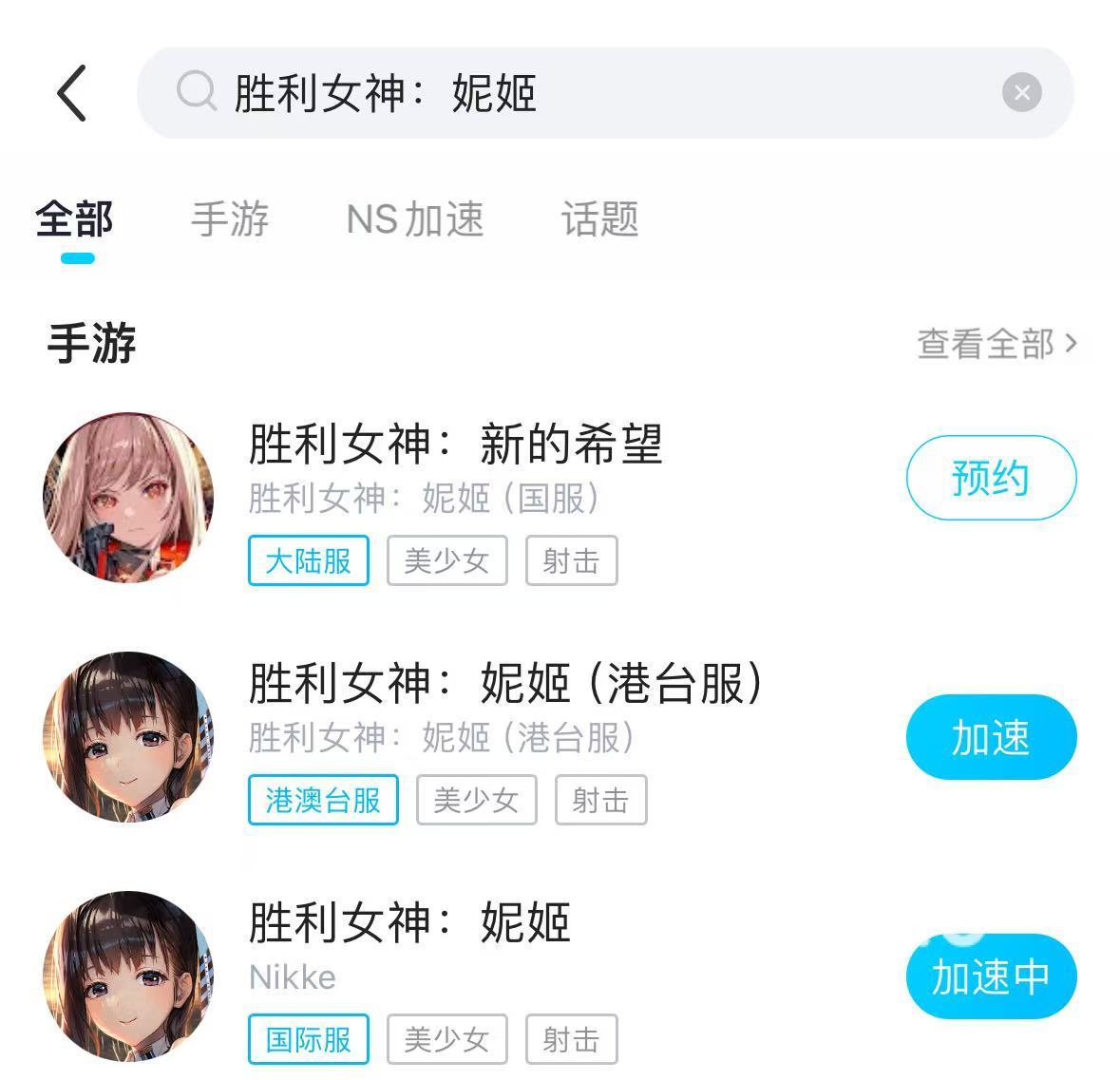Image resolution: width=1120 pixels, height=1080 pixels.
Task: Open the 胜利女神：妮姬（港台服）title result
Action: pyautogui.click(x=505, y=684)
